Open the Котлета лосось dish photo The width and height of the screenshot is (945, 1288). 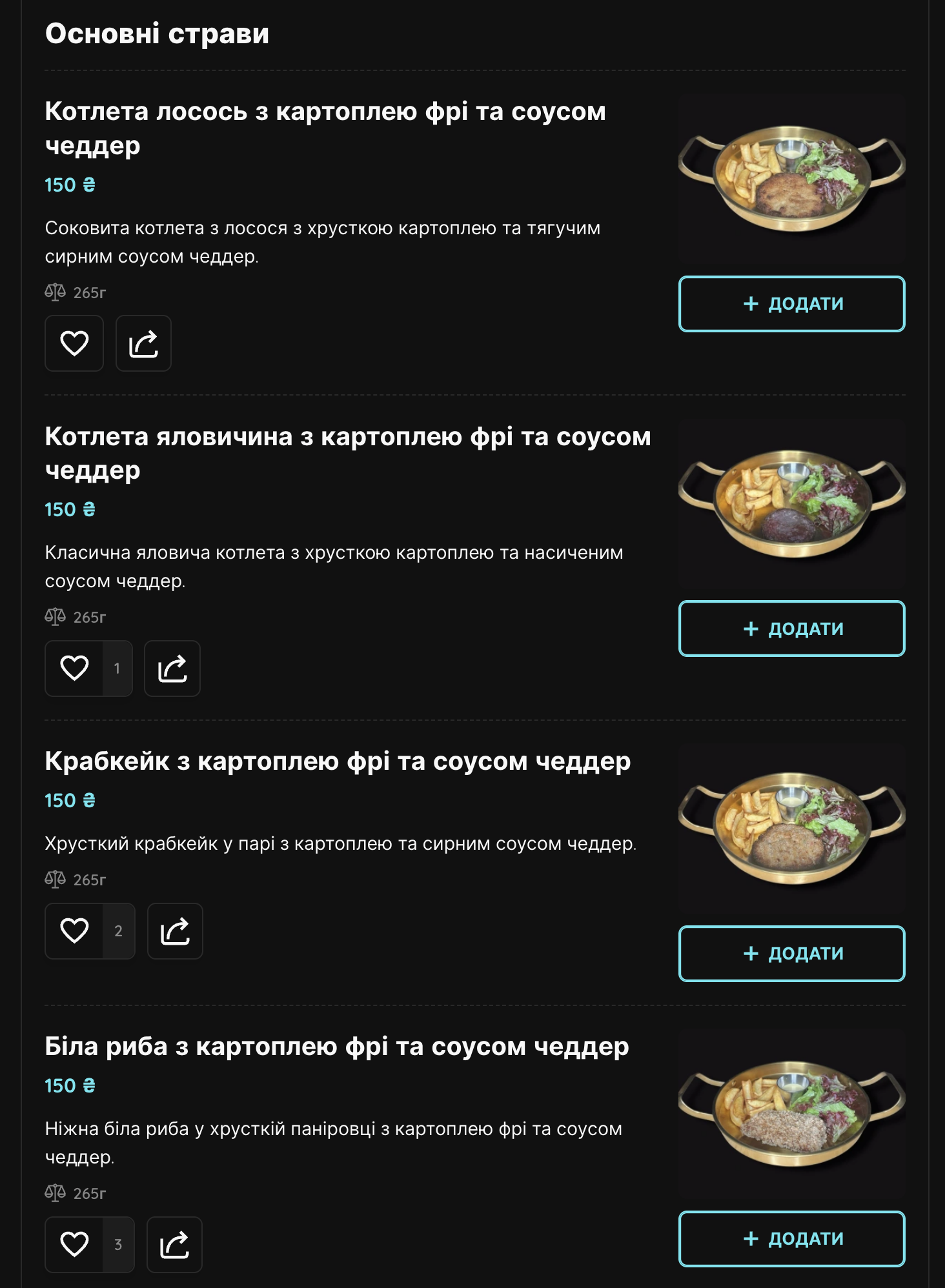tap(791, 177)
